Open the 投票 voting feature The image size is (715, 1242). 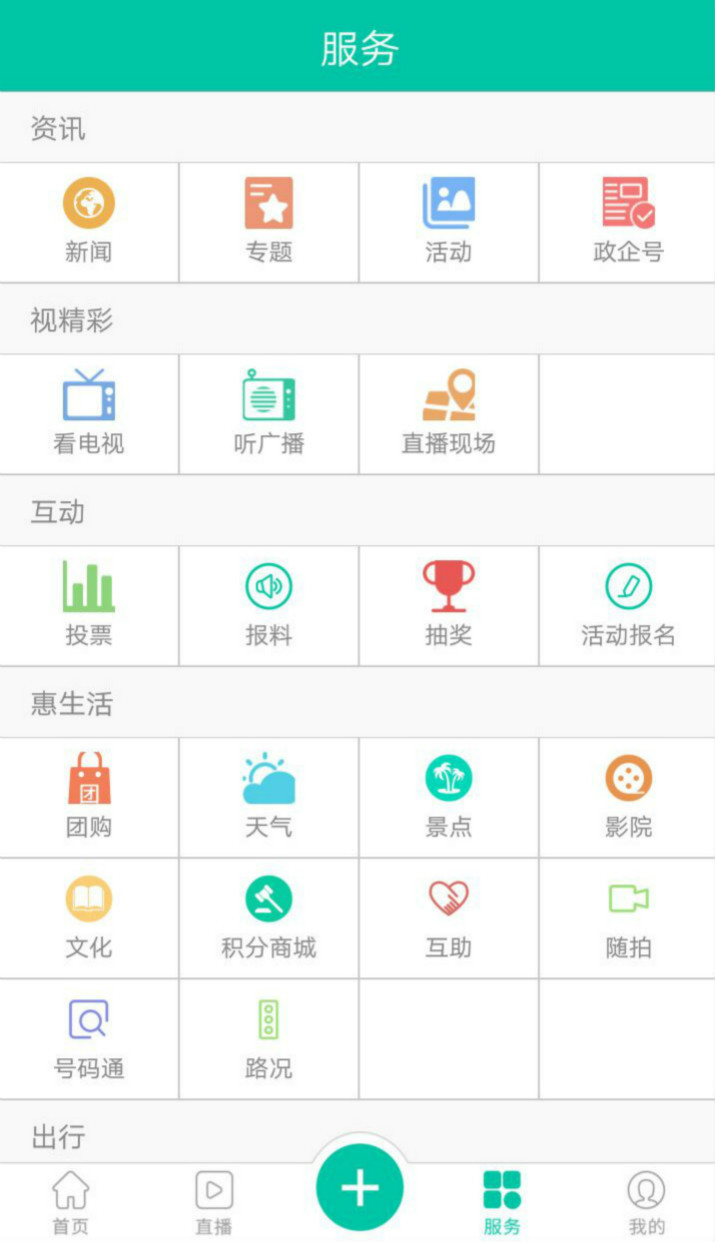(89, 605)
